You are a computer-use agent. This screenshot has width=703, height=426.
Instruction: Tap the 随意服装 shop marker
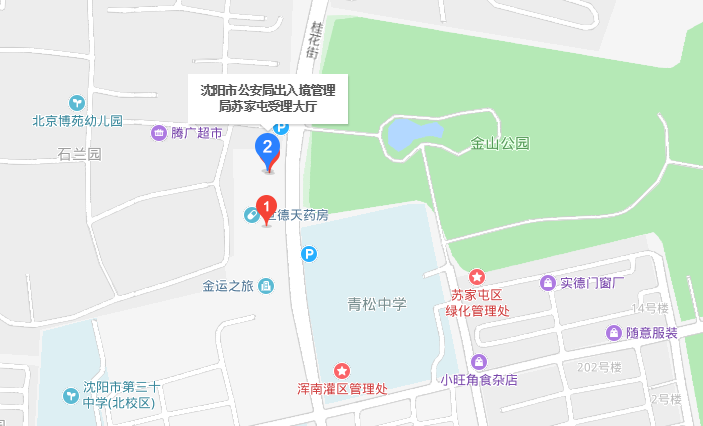(613, 332)
